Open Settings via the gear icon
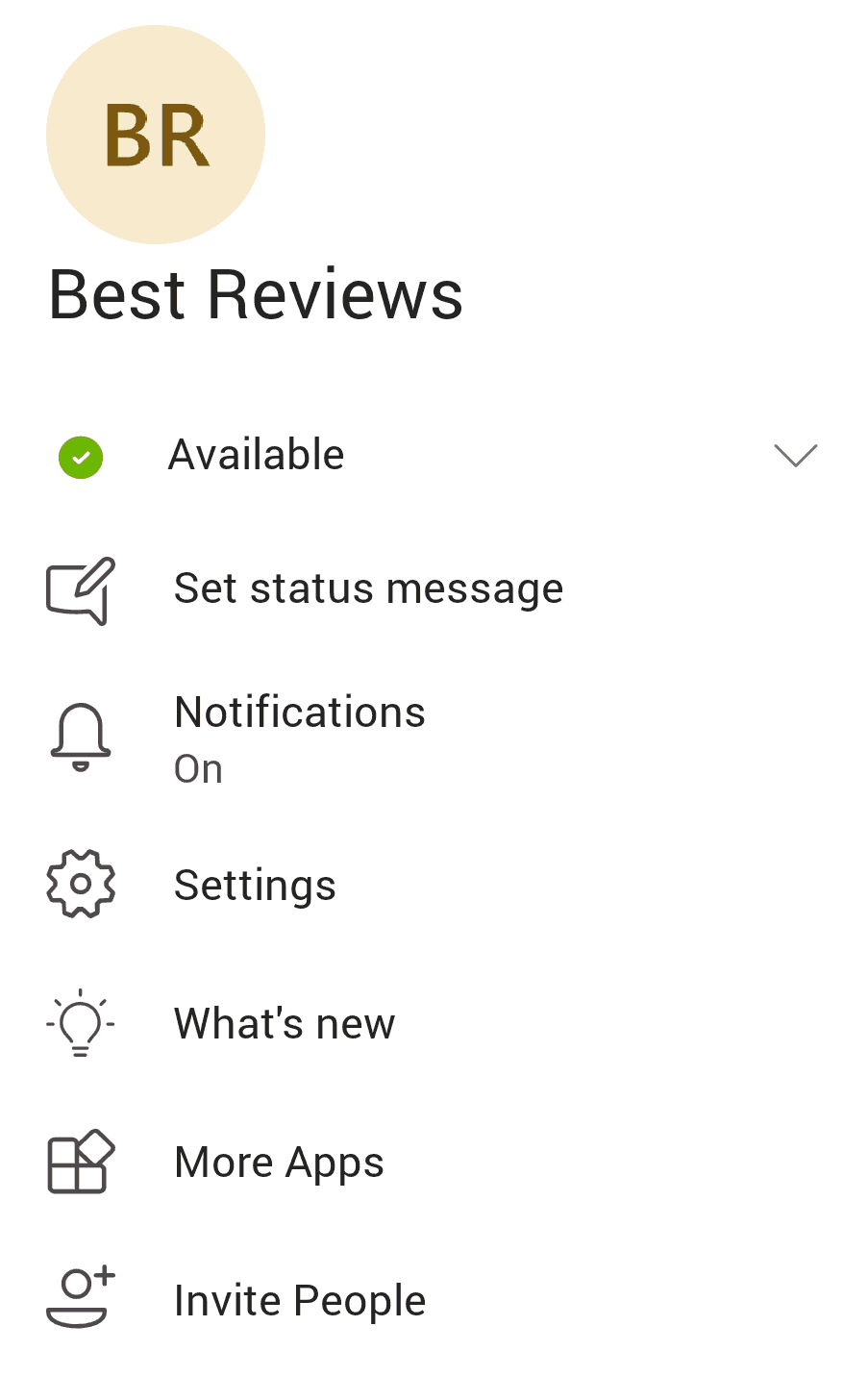The height and width of the screenshot is (1376, 868). [80, 884]
